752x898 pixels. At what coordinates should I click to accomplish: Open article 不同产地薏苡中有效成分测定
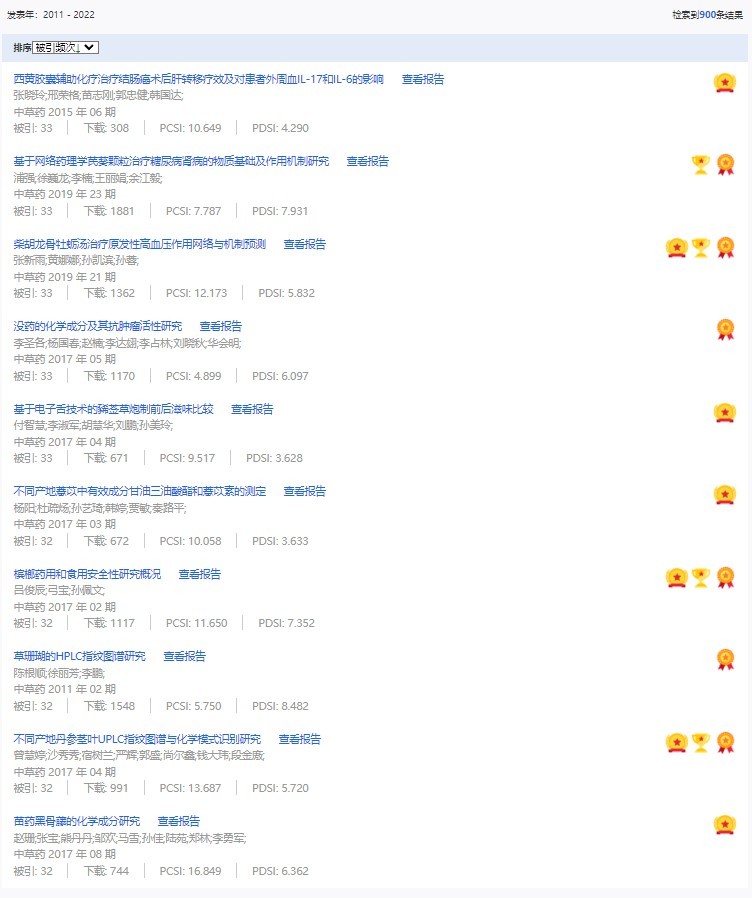coord(140,491)
